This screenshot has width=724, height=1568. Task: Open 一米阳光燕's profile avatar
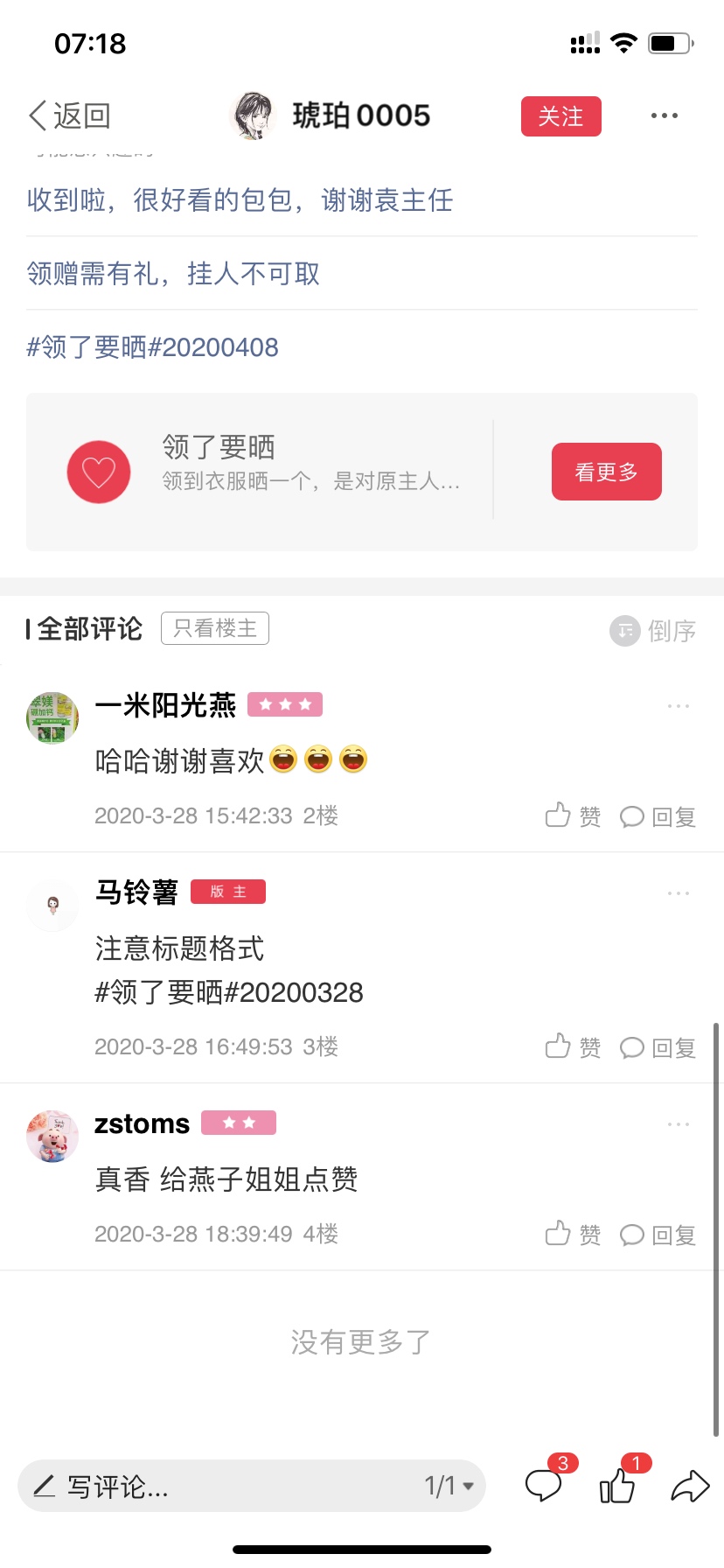52,717
